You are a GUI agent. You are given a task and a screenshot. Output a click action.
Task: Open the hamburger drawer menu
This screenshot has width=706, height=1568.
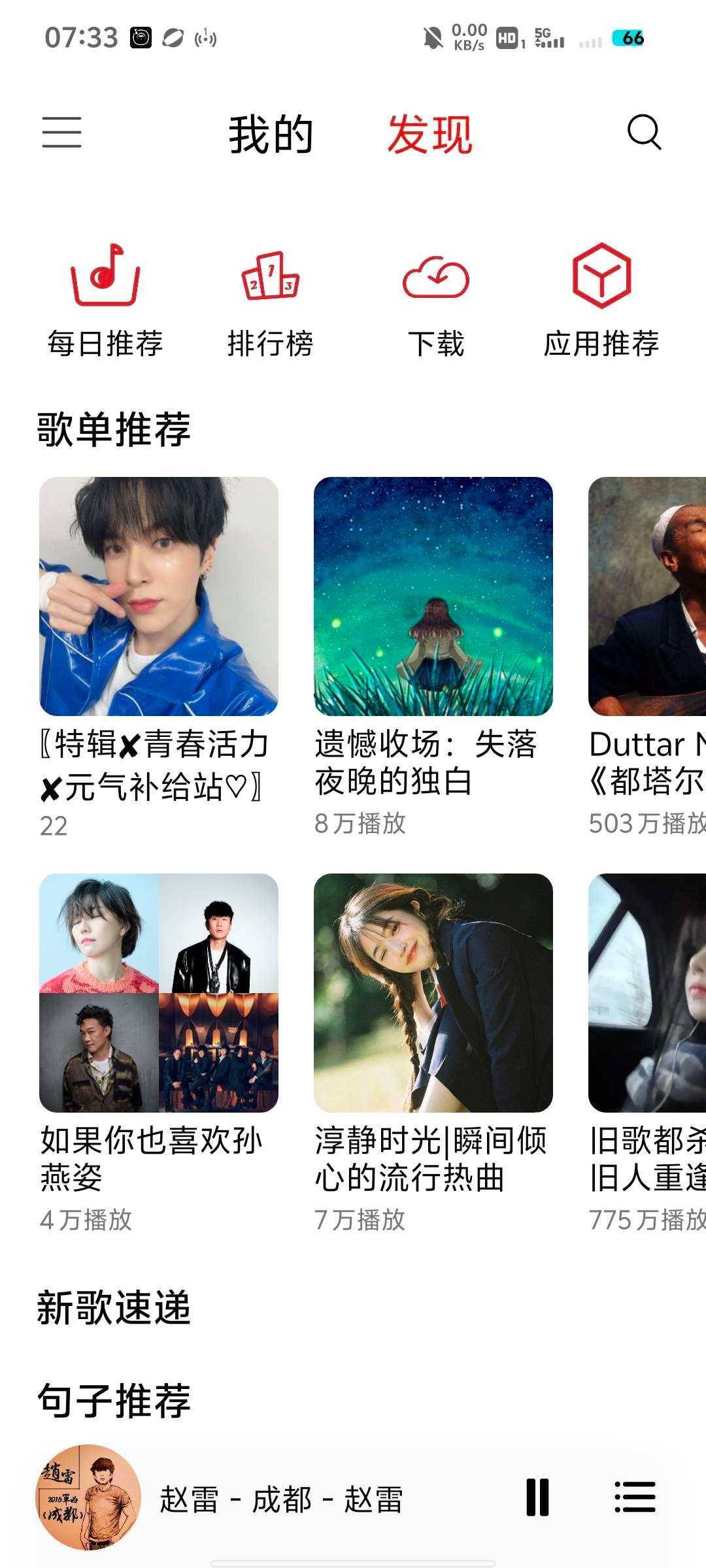point(62,133)
